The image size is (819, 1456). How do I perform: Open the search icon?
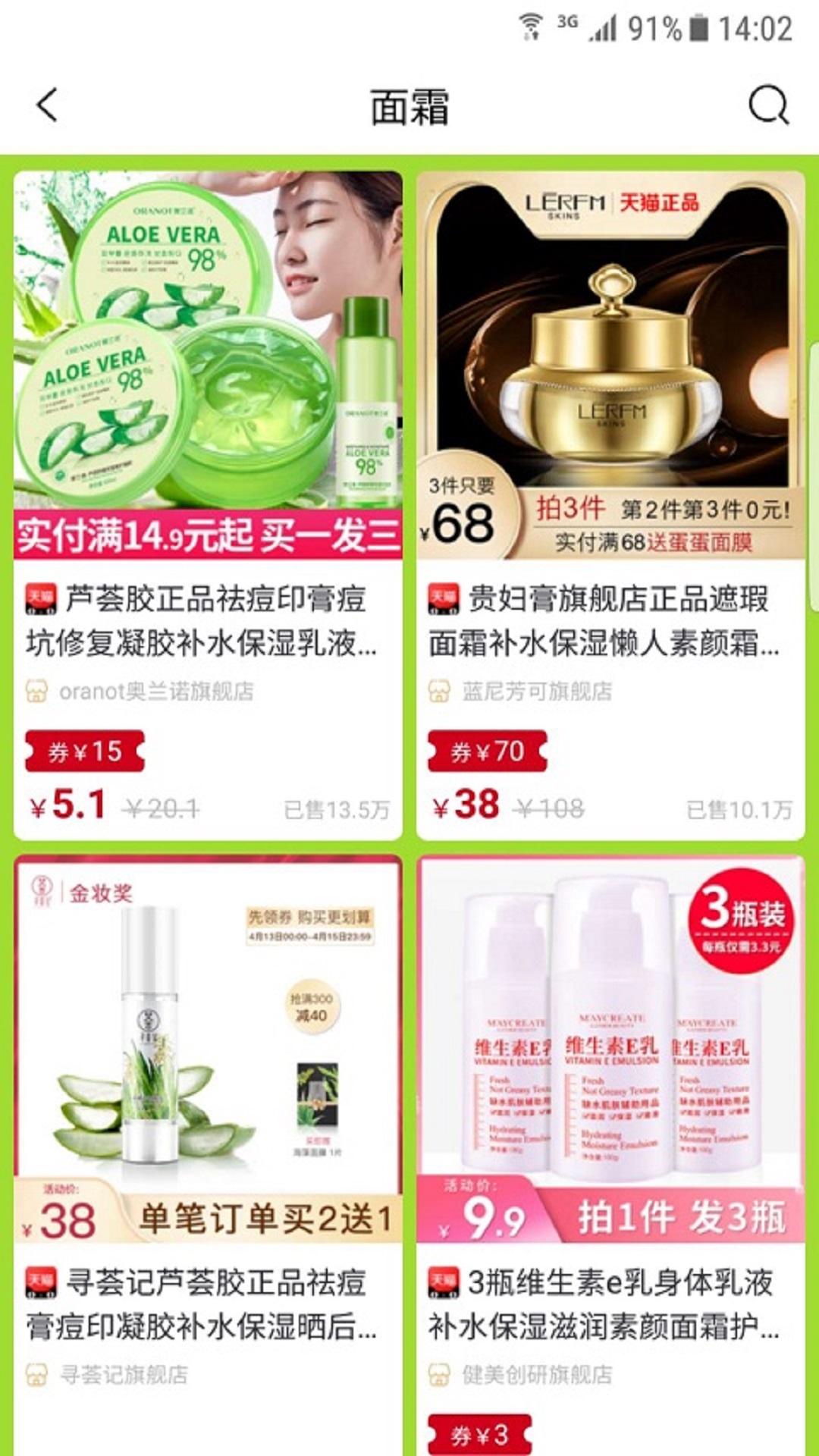click(768, 105)
